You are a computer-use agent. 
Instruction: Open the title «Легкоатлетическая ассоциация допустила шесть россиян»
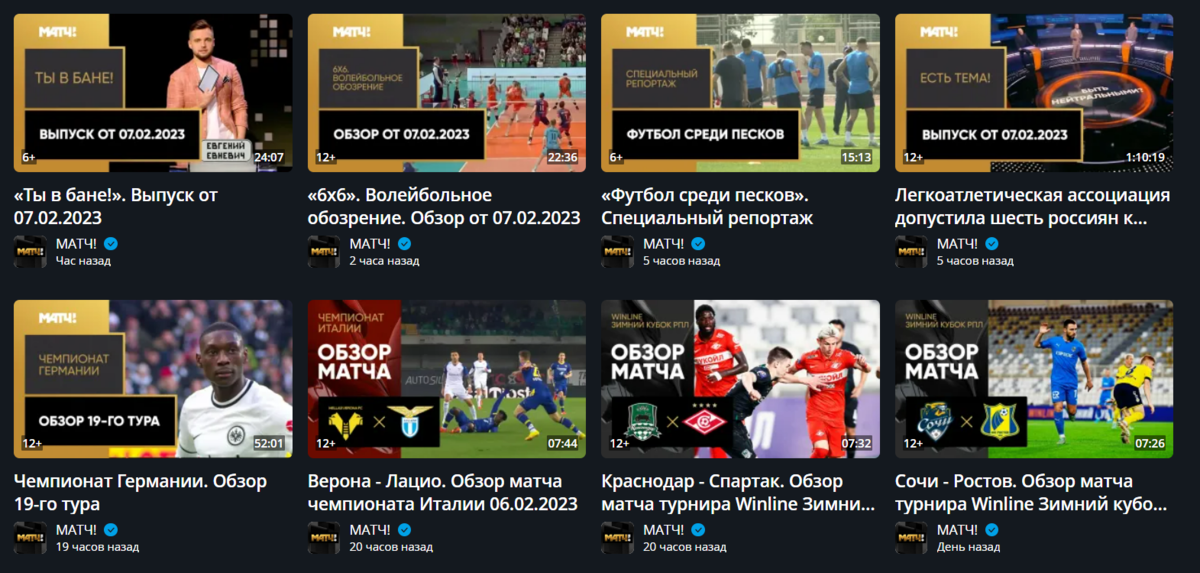(1032, 205)
